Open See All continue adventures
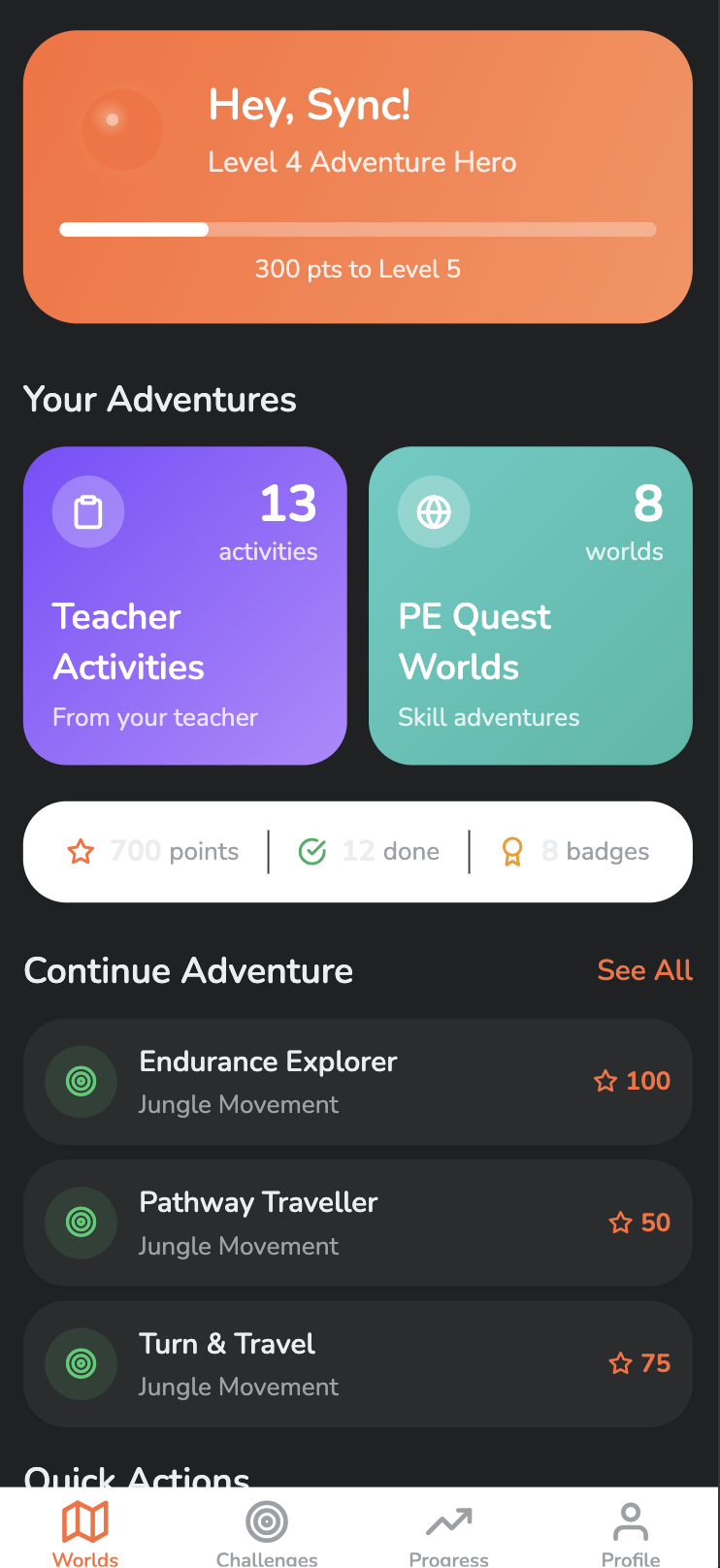 pyautogui.click(x=644, y=970)
